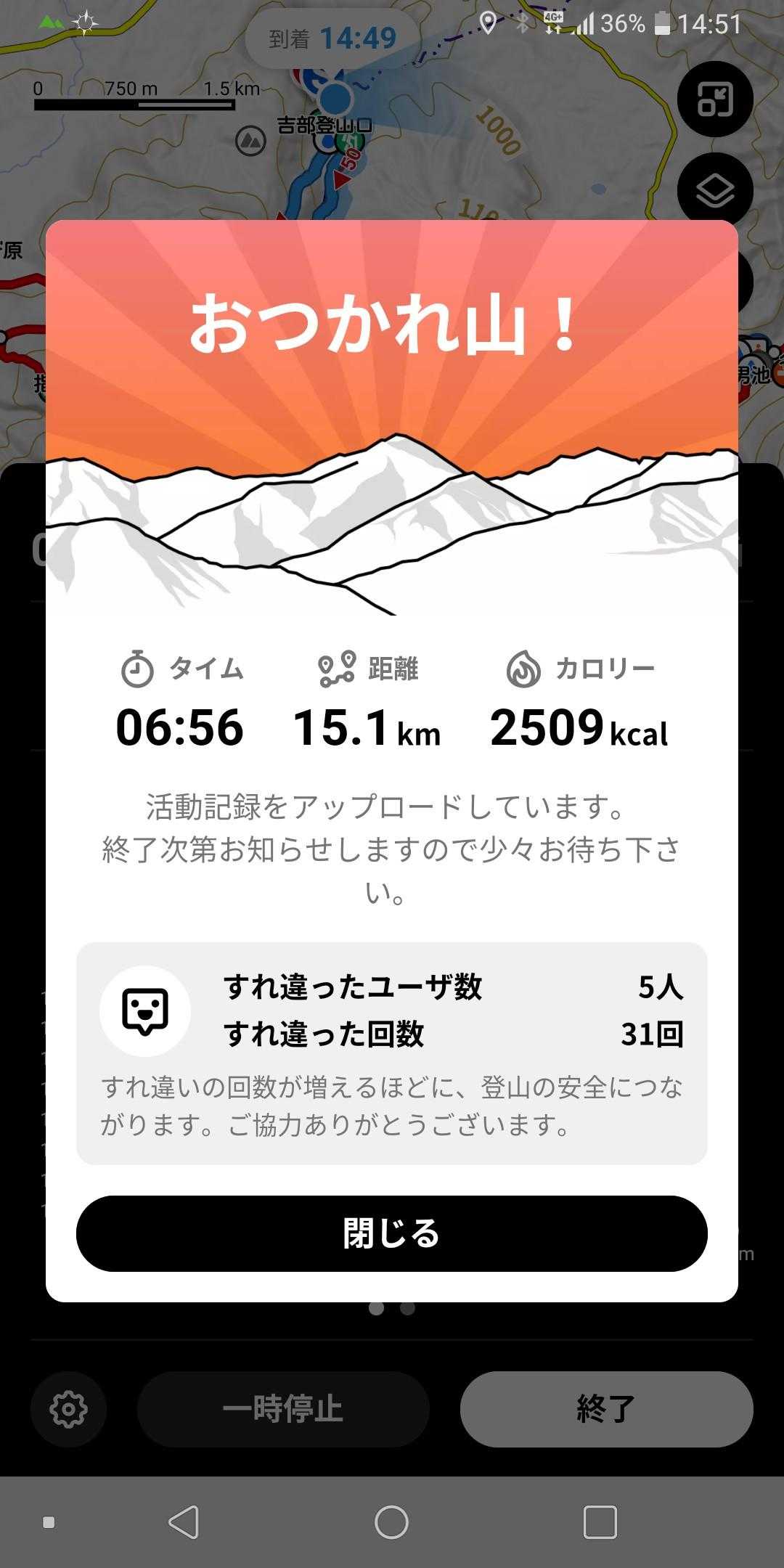Viewport: 784px width, 1568px height.
Task: Pause tracking with 一時停止
Action: pyautogui.click(x=283, y=1409)
